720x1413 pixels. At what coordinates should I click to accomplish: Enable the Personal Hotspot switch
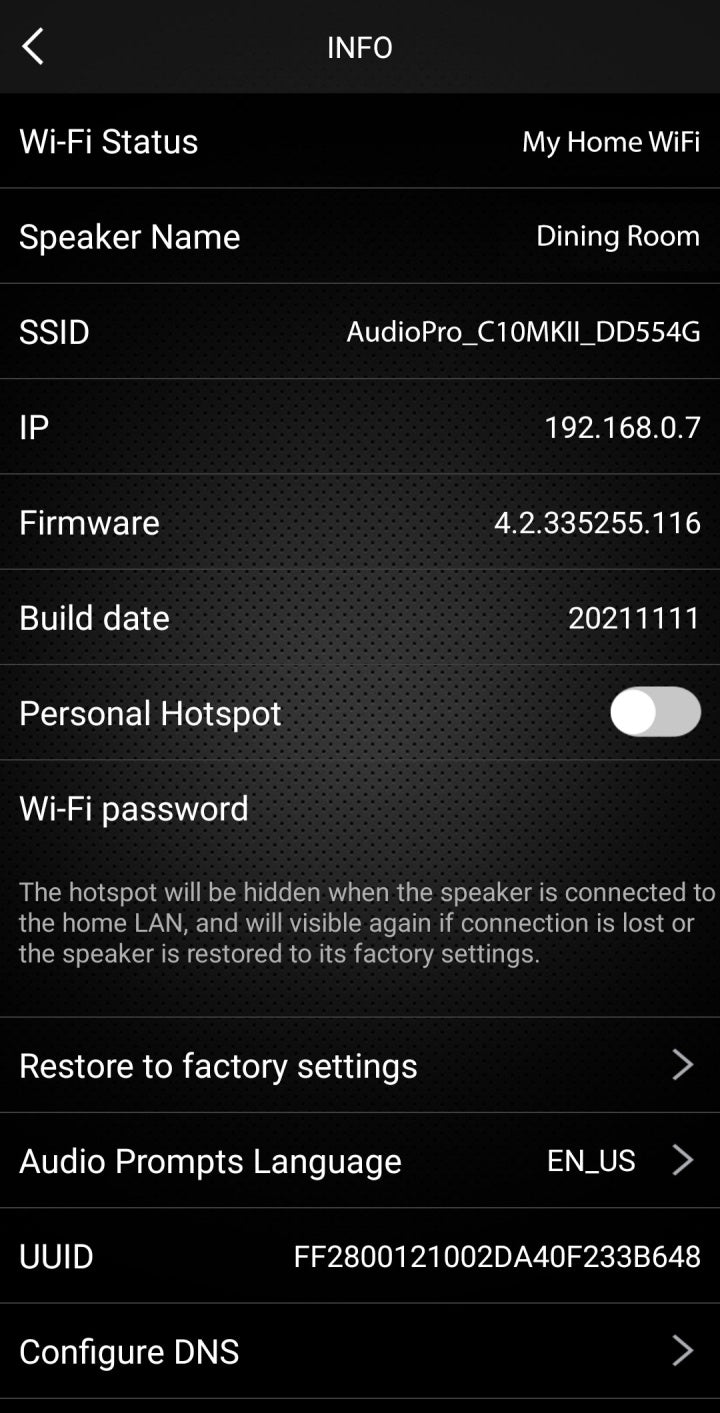tap(655, 712)
